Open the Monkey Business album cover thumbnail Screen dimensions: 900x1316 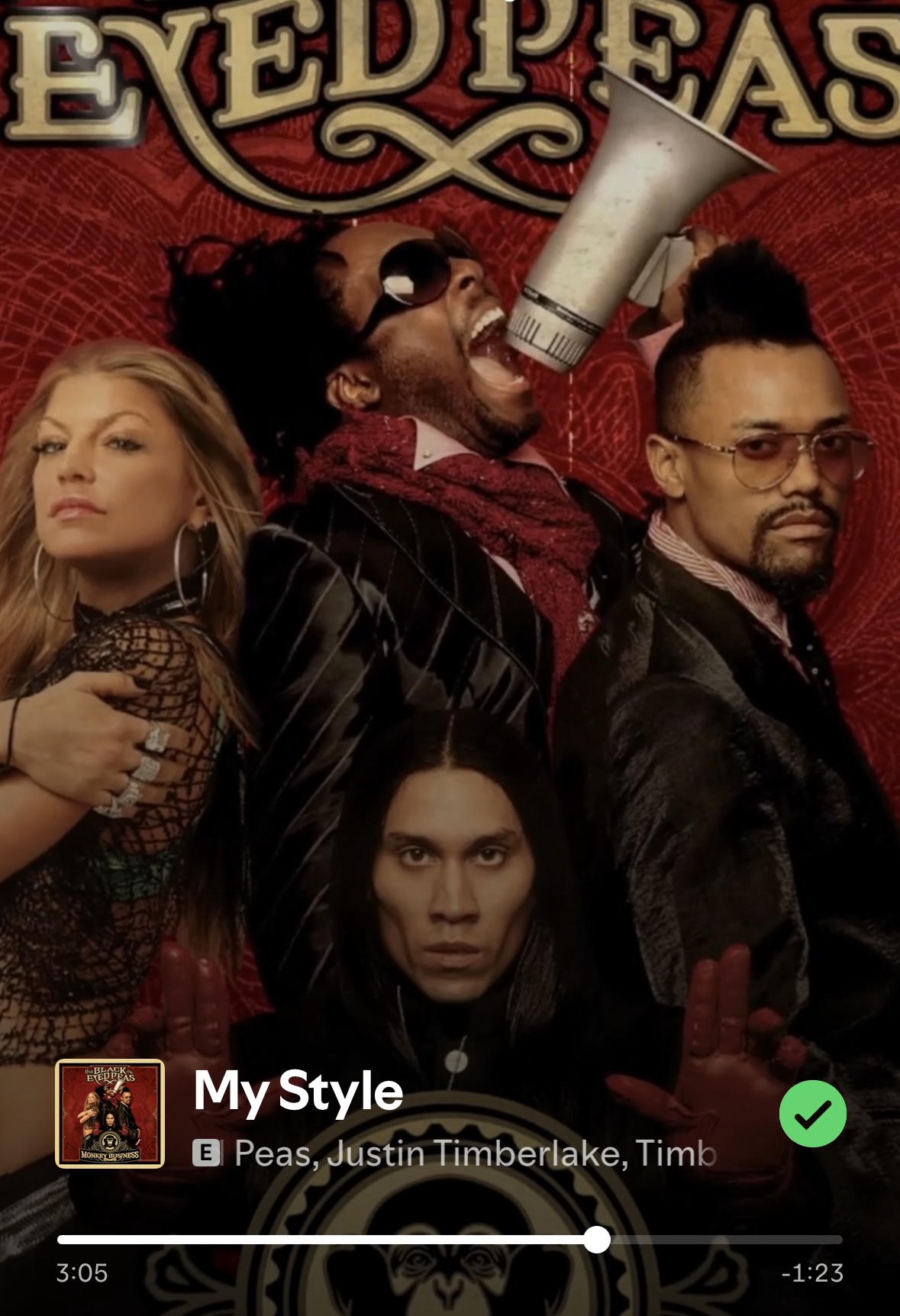(x=110, y=1114)
